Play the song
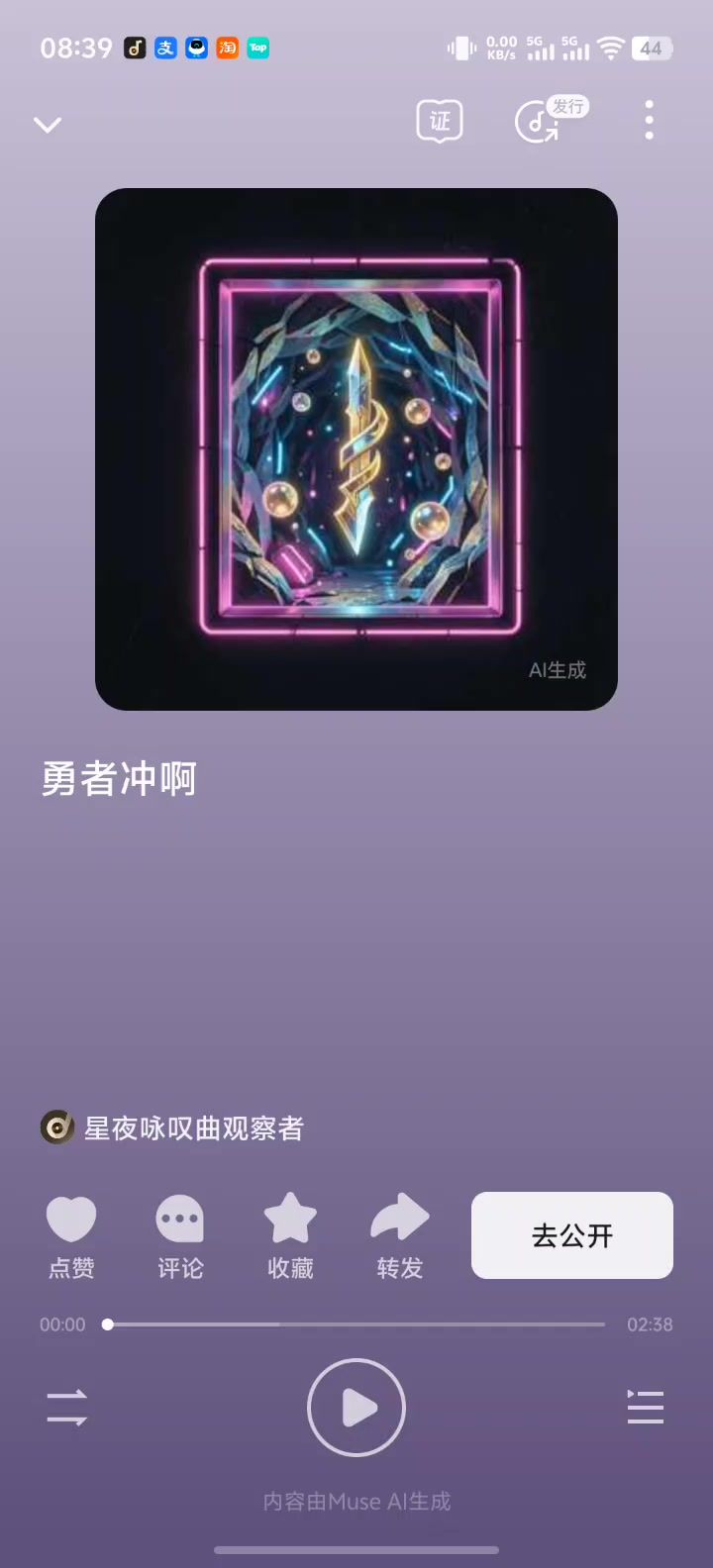713x1568 pixels. pyautogui.click(x=356, y=1407)
